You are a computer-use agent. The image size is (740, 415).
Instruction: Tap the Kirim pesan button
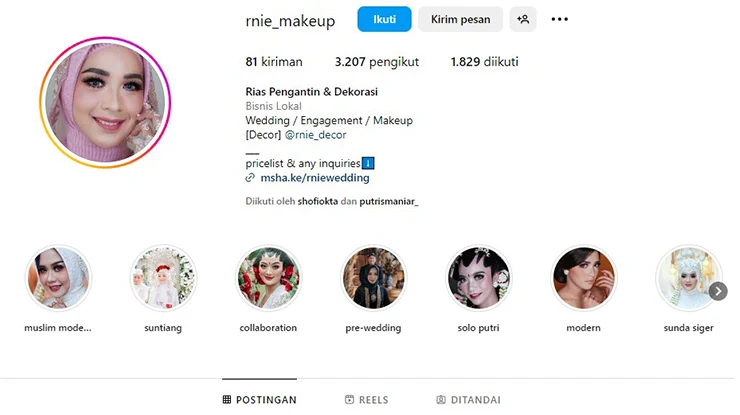point(460,19)
